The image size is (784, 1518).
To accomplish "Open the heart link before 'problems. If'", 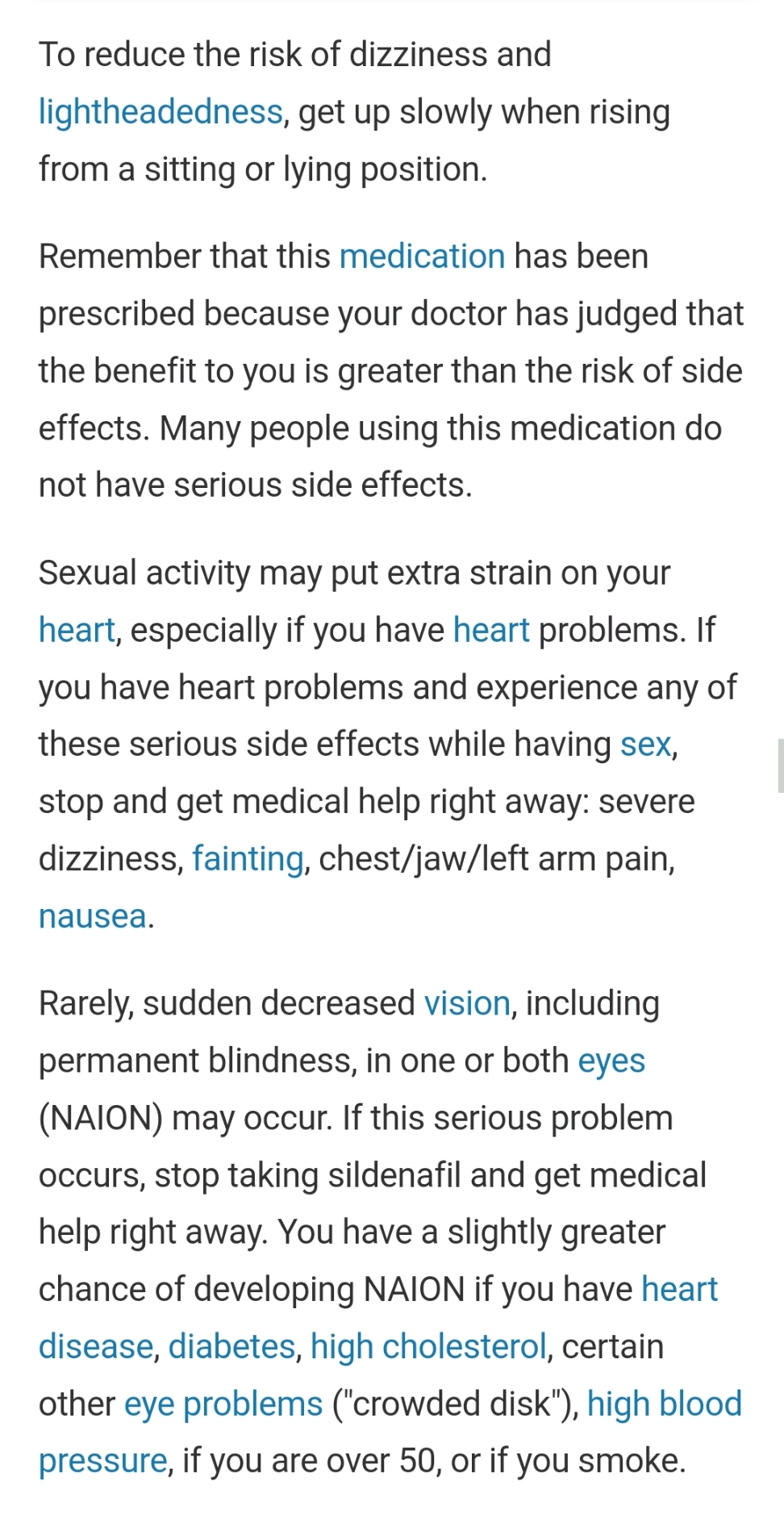I will coord(491,630).
